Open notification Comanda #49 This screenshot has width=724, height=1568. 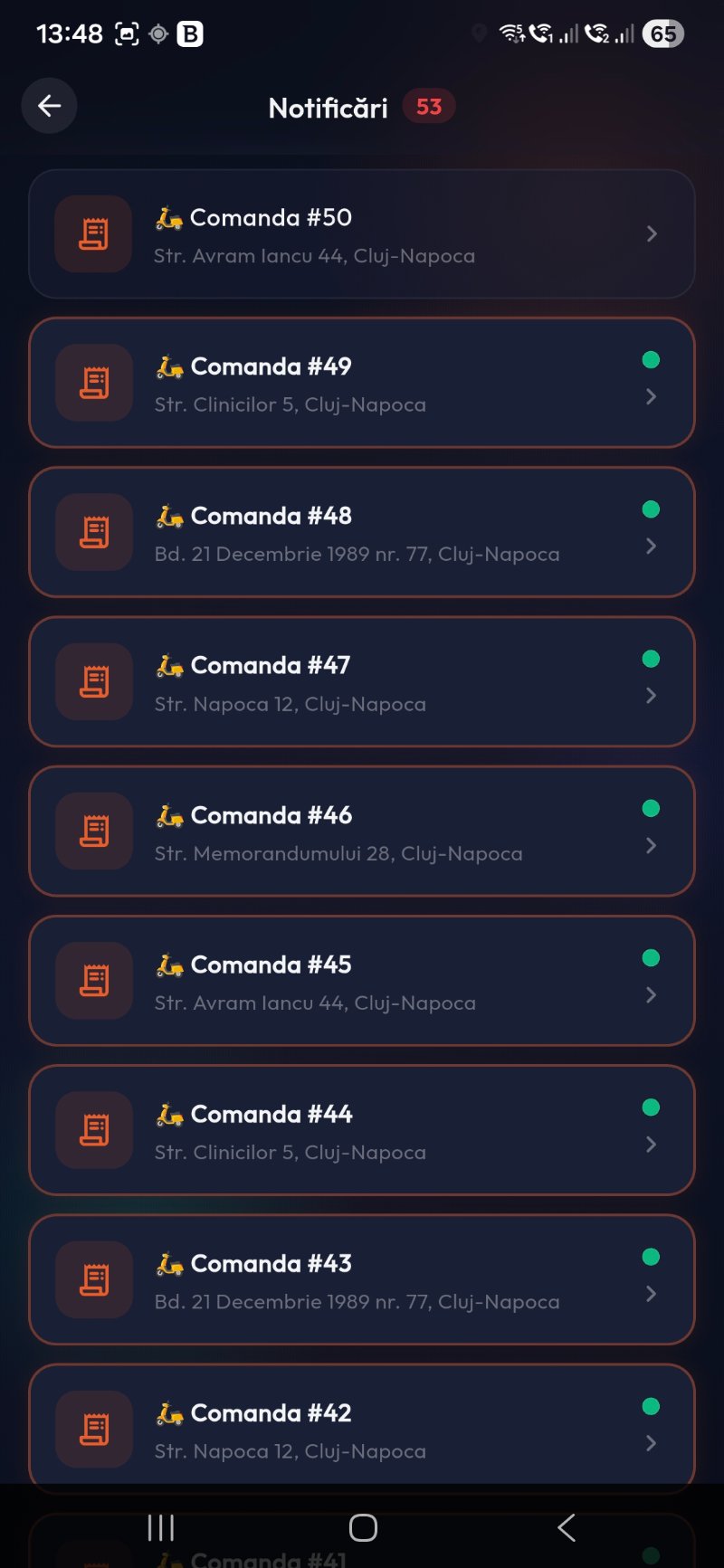click(362, 383)
